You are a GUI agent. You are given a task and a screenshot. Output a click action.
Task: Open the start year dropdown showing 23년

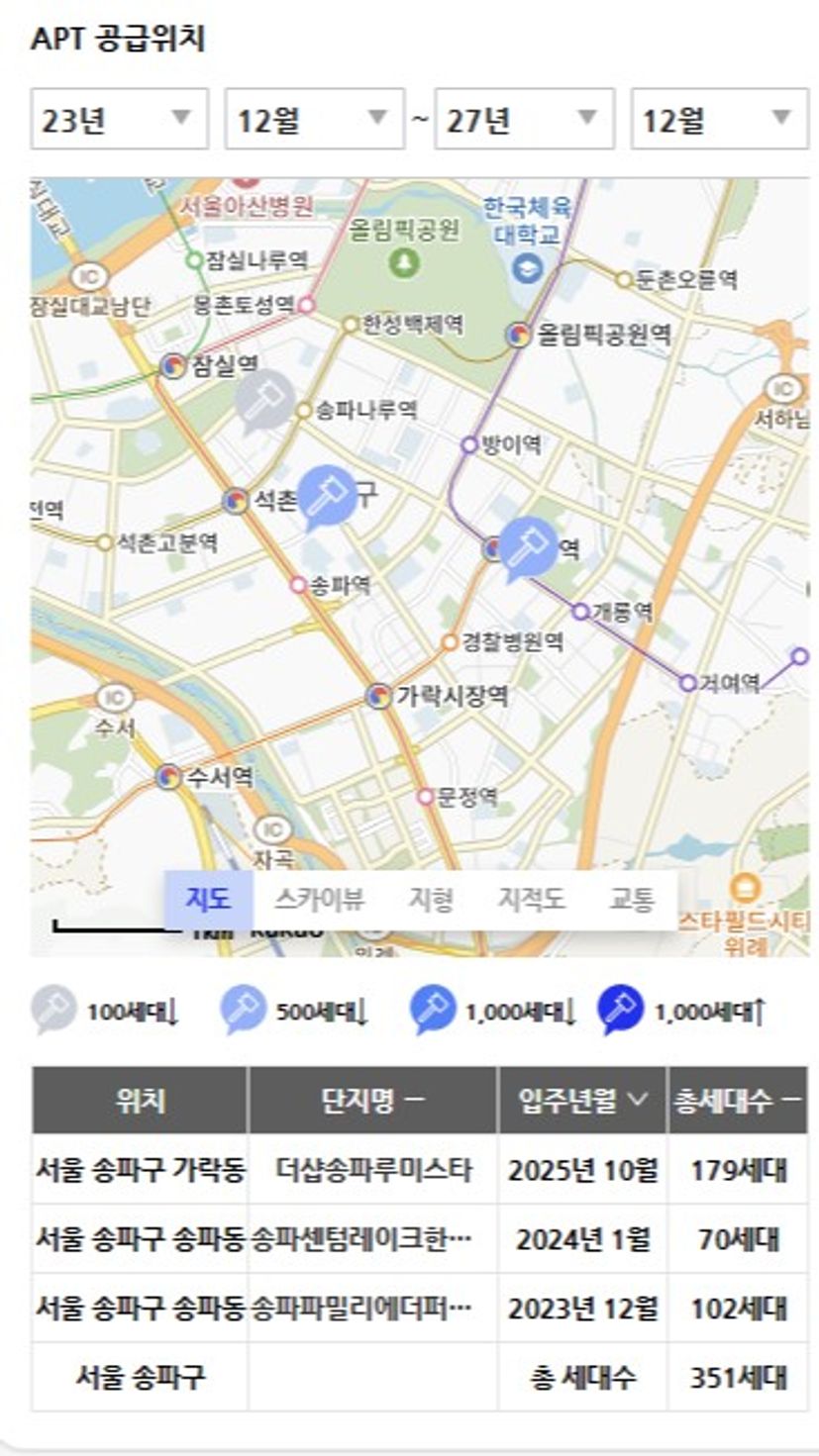(119, 119)
